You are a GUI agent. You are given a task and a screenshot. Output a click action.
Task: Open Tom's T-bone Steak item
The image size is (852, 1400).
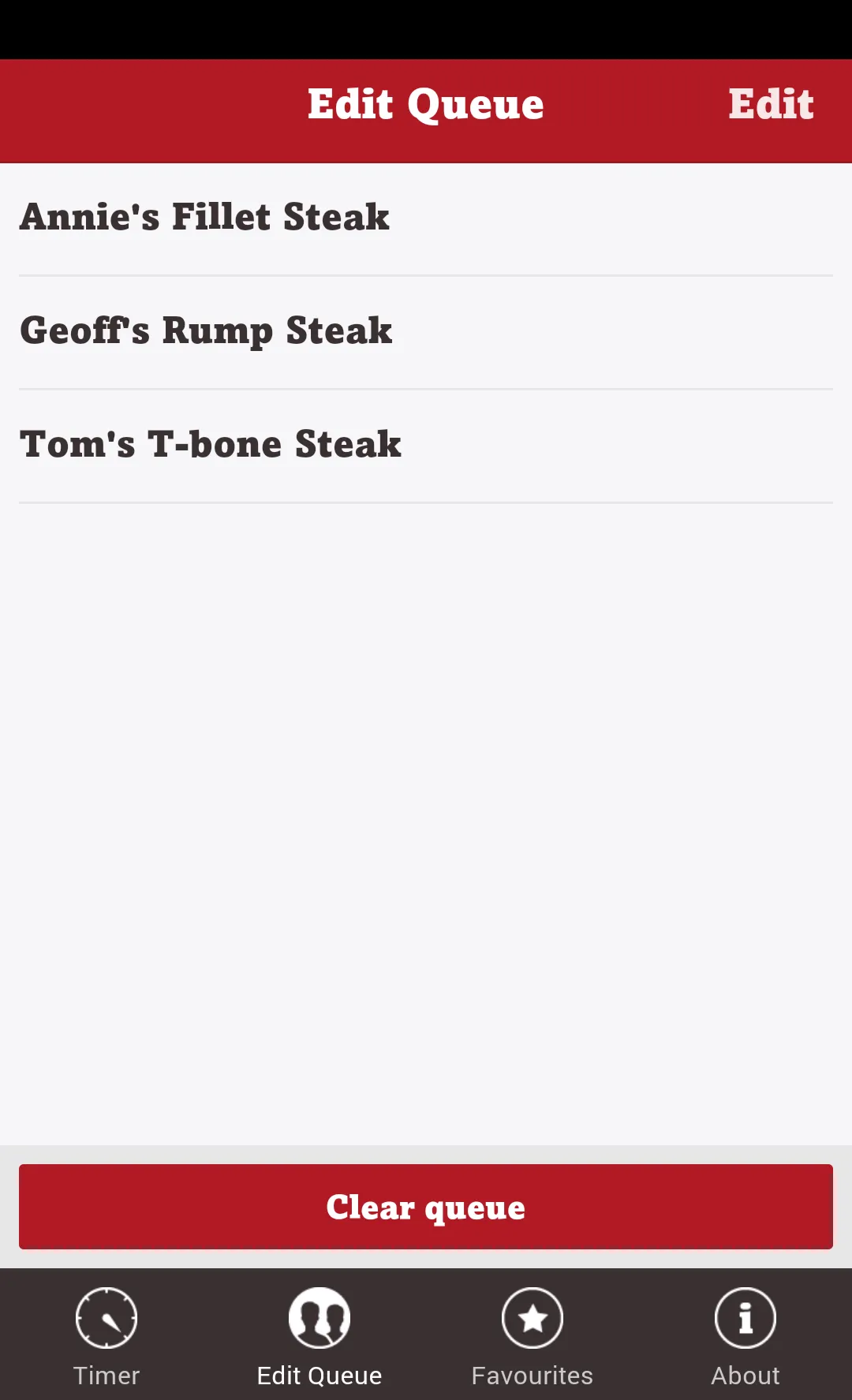[x=426, y=446]
